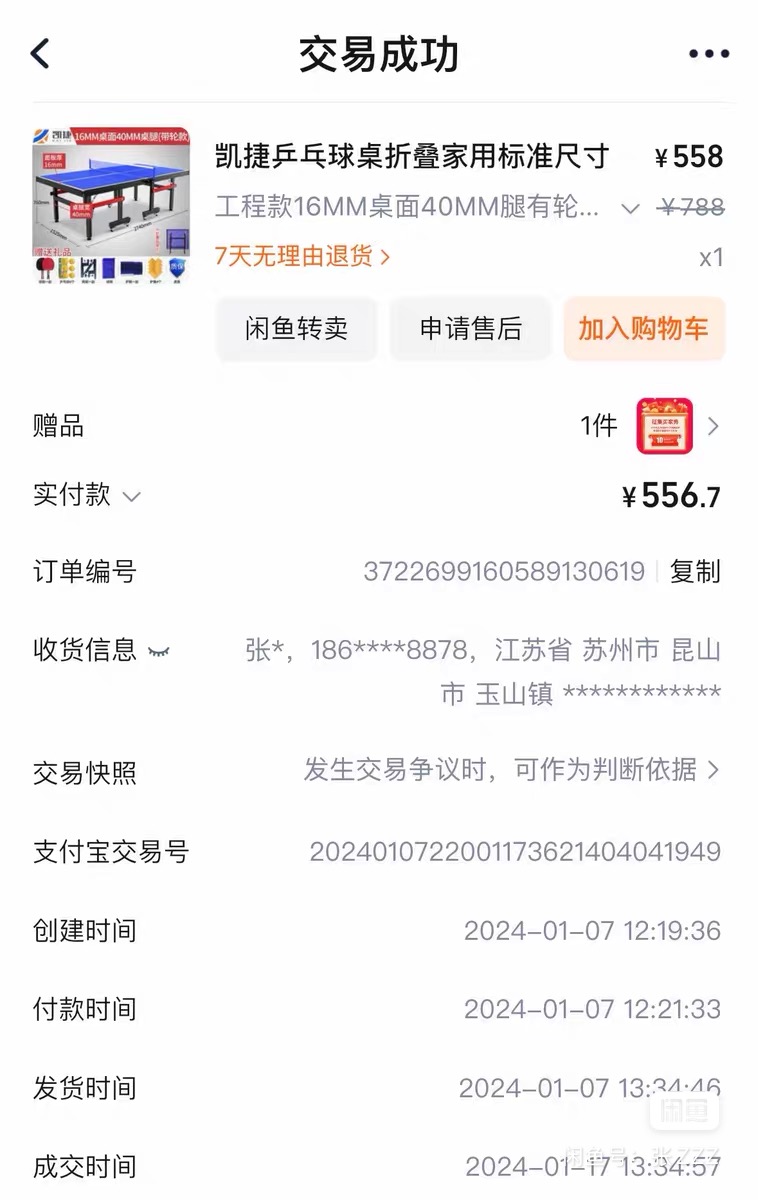Open the ping pong table product image

click(x=111, y=205)
